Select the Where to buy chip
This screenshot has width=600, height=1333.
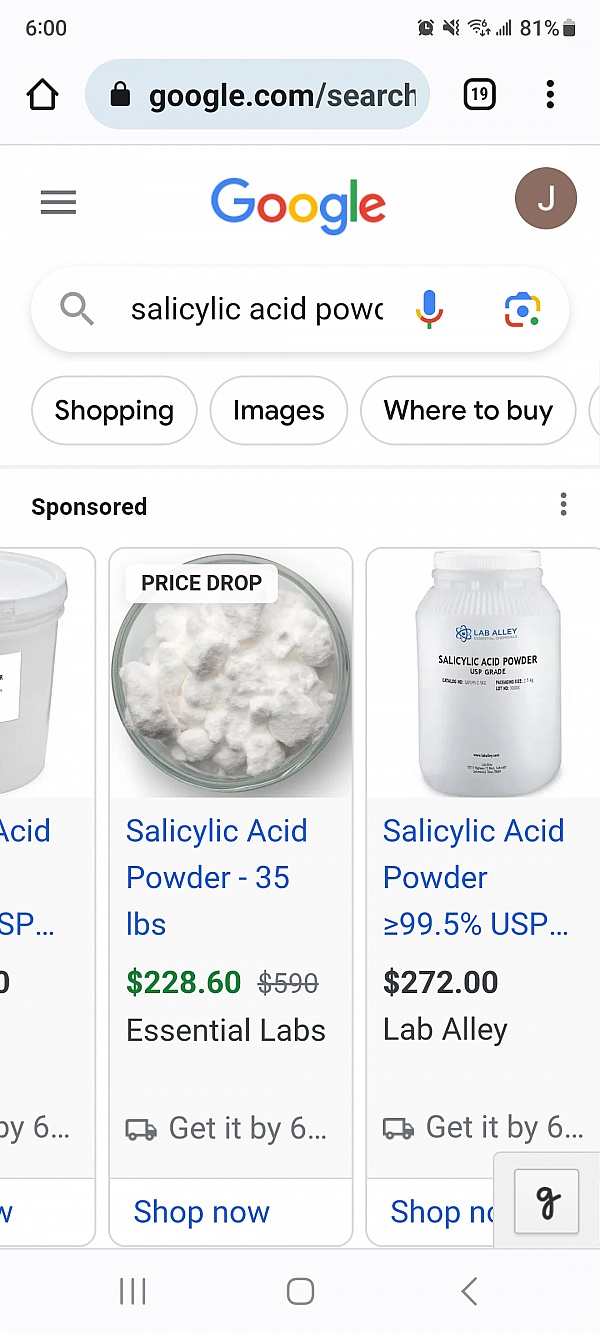click(x=467, y=410)
